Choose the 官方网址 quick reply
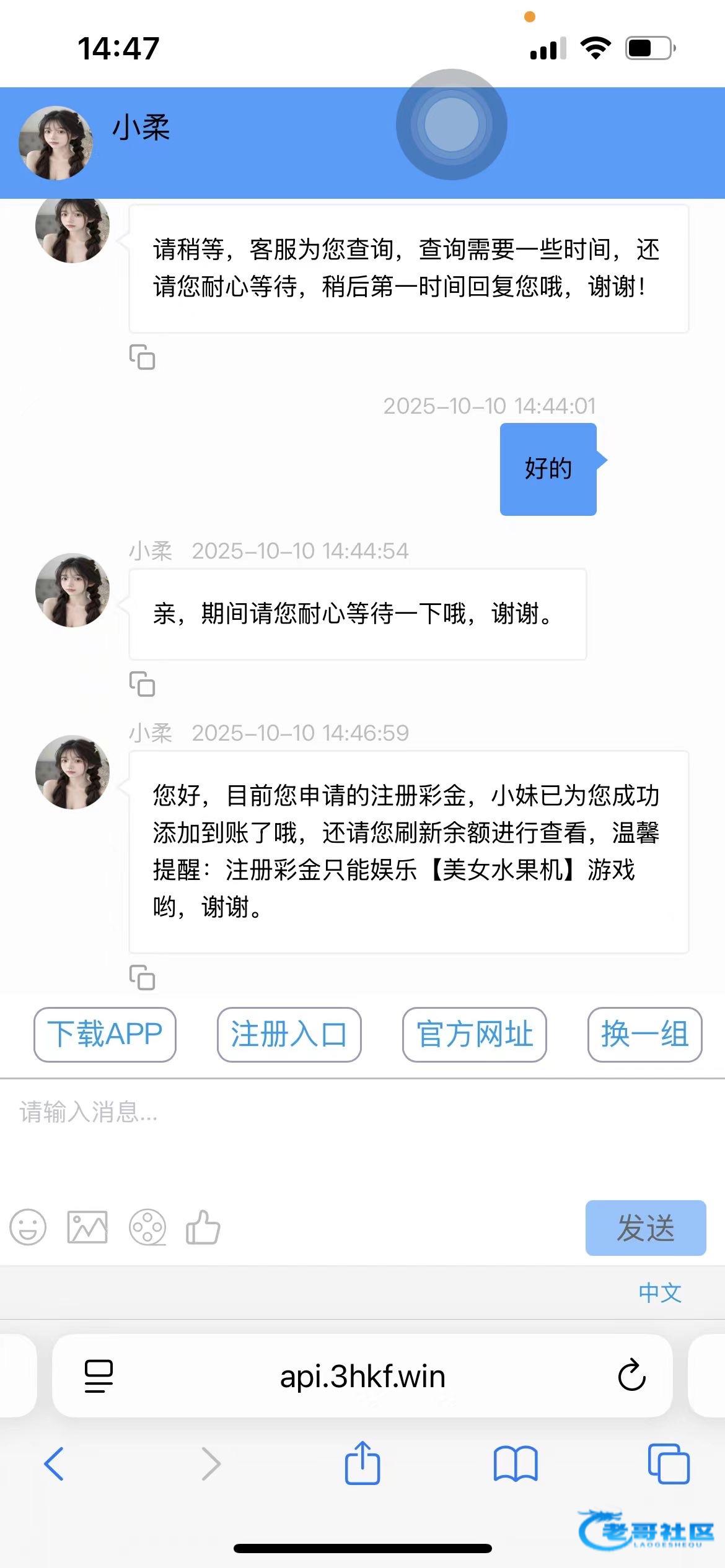This screenshot has width=725, height=1568. pyautogui.click(x=474, y=1034)
